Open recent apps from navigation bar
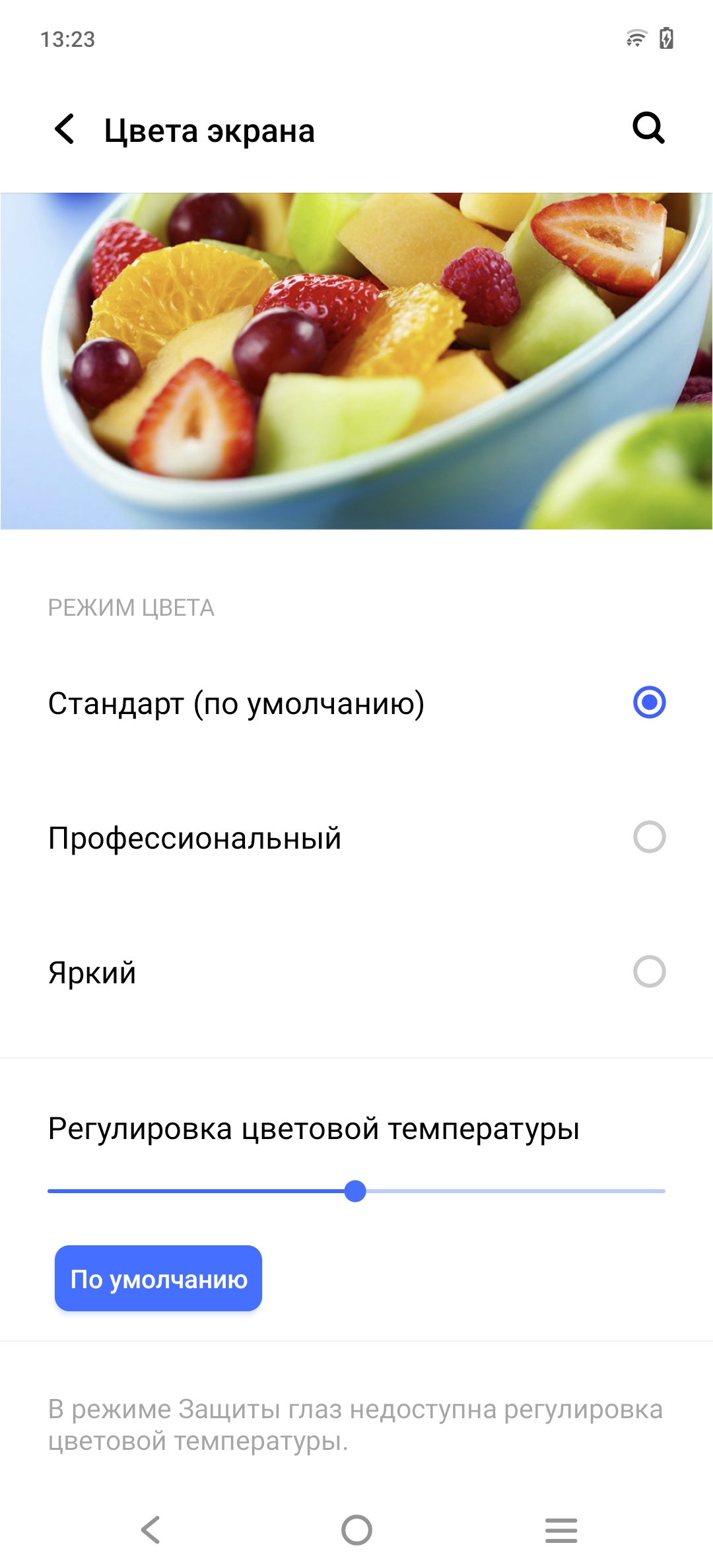 pyautogui.click(x=561, y=1530)
